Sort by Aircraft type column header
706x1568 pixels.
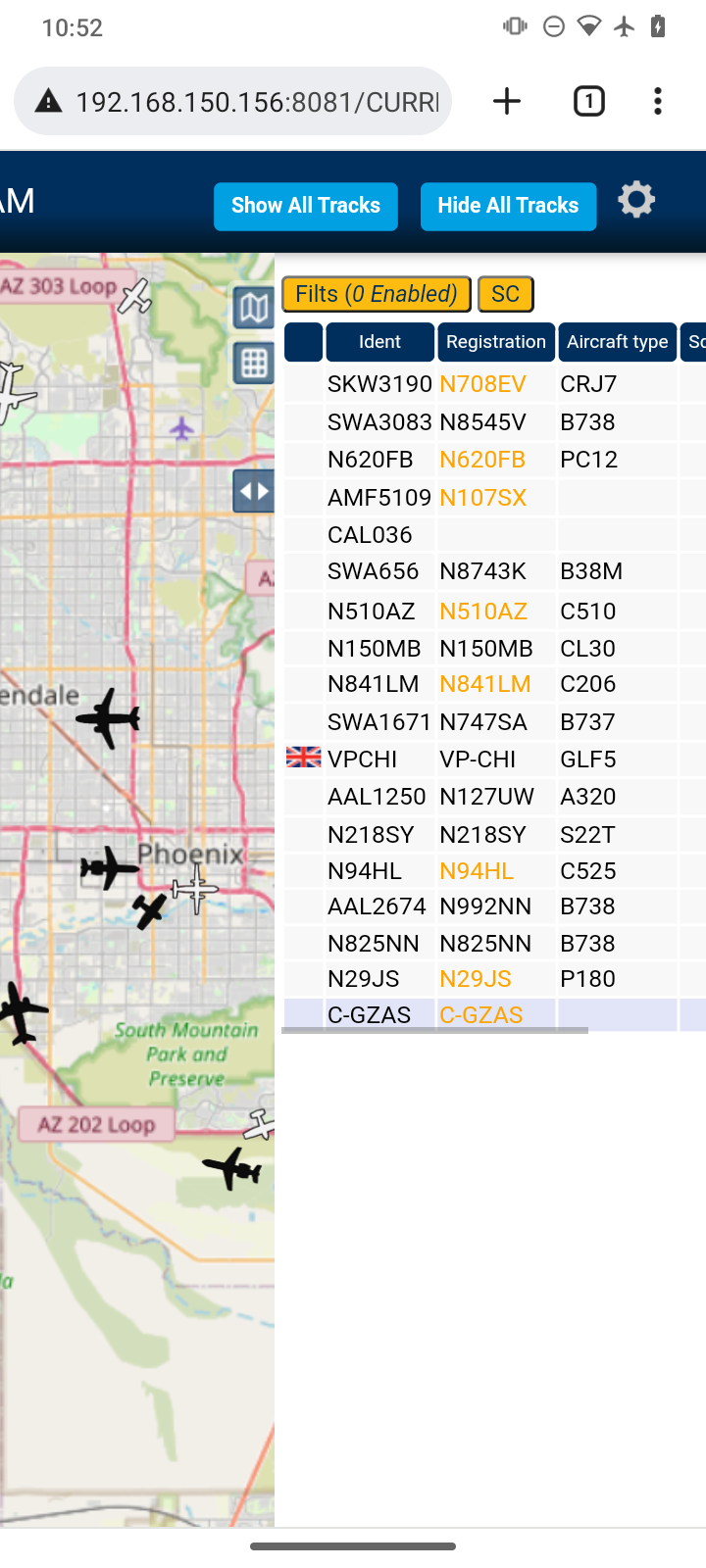coord(618,342)
